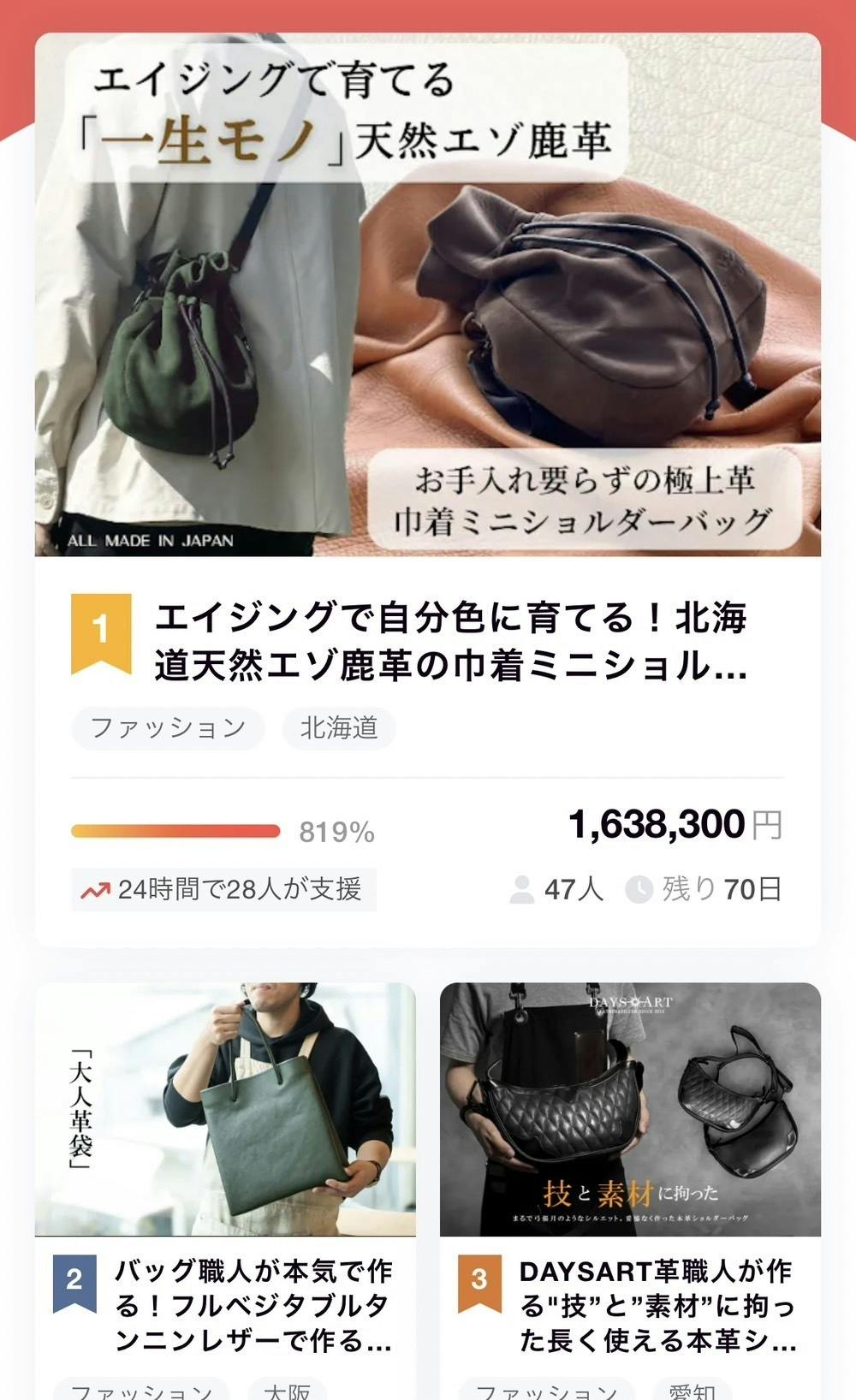Viewport: 856px width, 1400px height.
Task: Open the rank 3 DAYSART shoulder bag project
Action: (657, 1305)
